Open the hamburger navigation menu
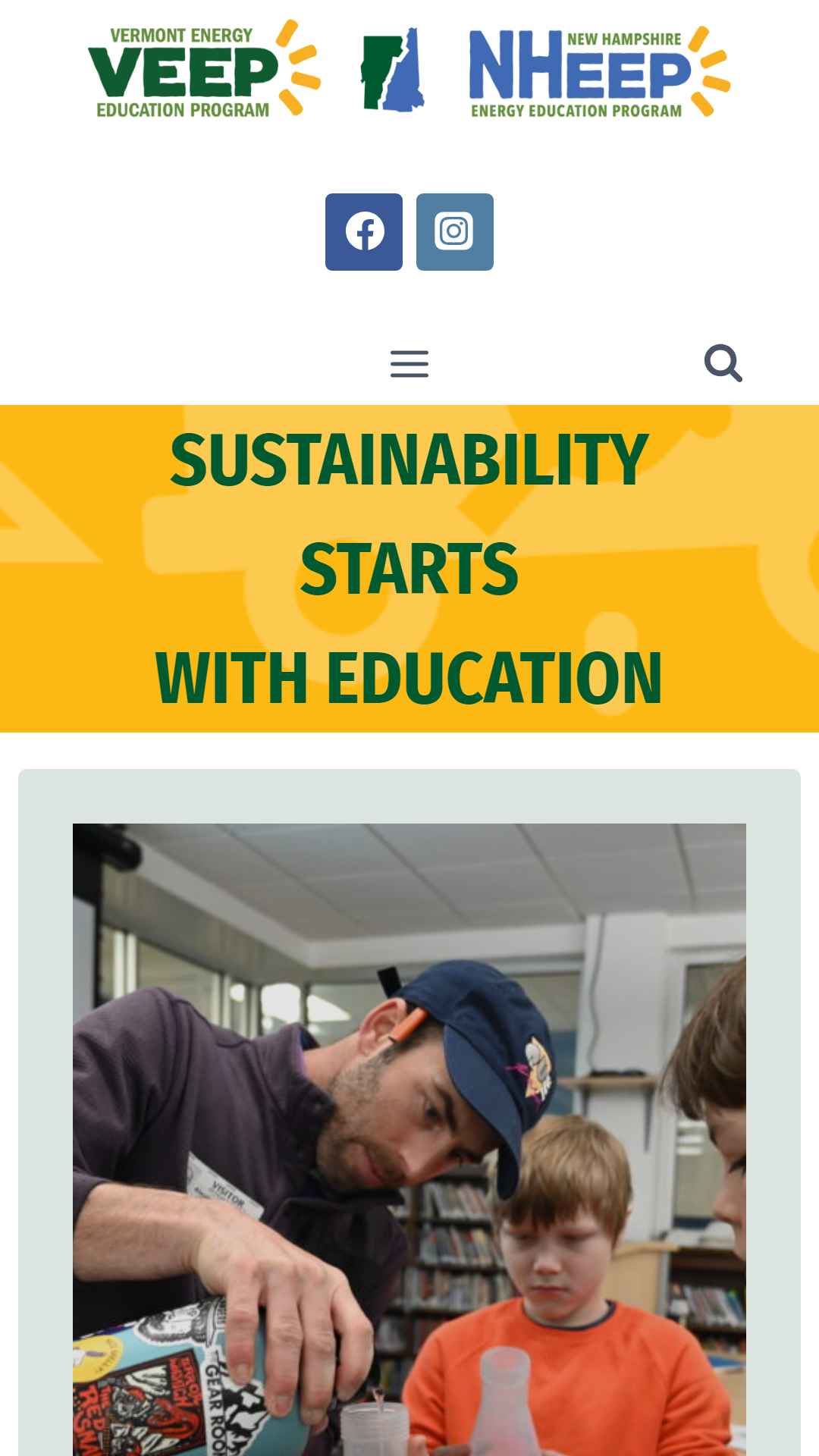The width and height of the screenshot is (819, 1456). 409,364
